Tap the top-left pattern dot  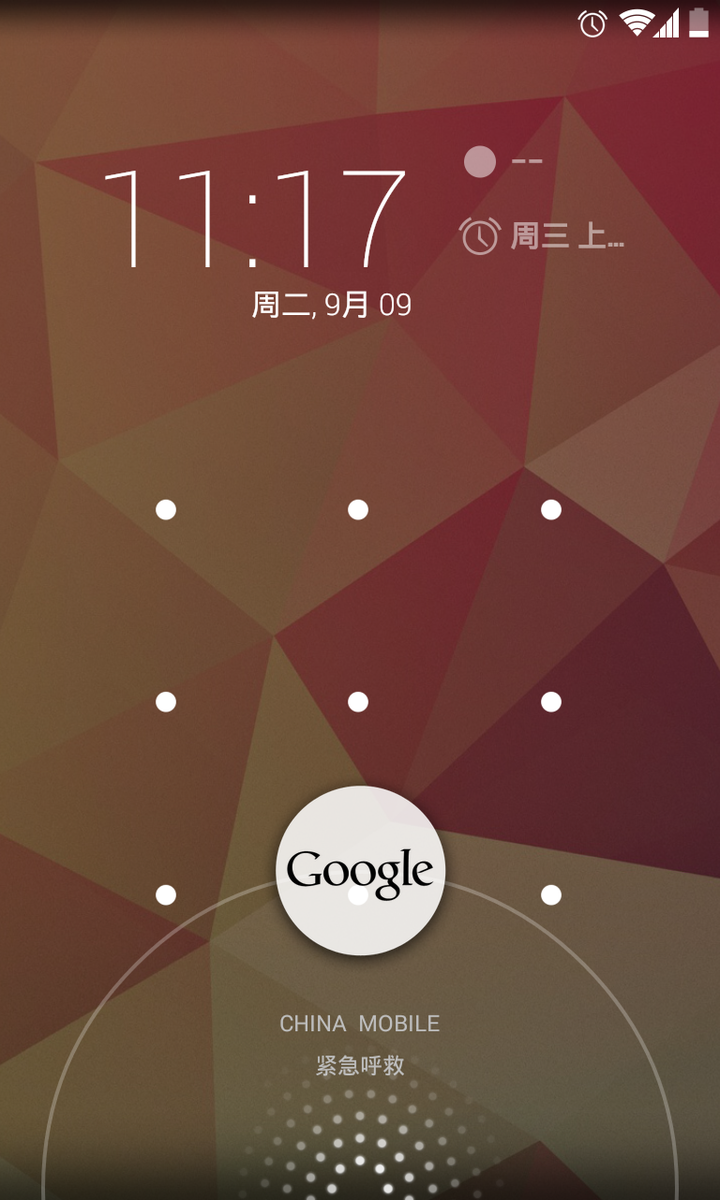[x=166, y=510]
